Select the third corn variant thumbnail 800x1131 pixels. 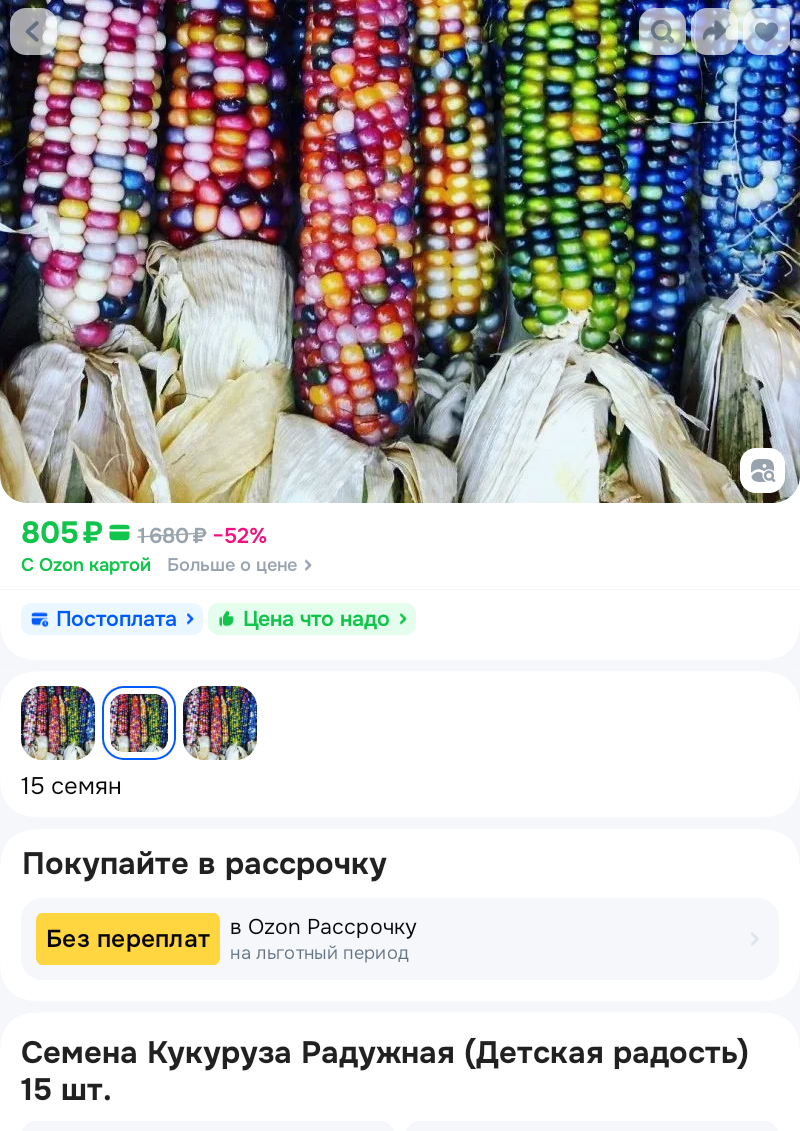(220, 723)
